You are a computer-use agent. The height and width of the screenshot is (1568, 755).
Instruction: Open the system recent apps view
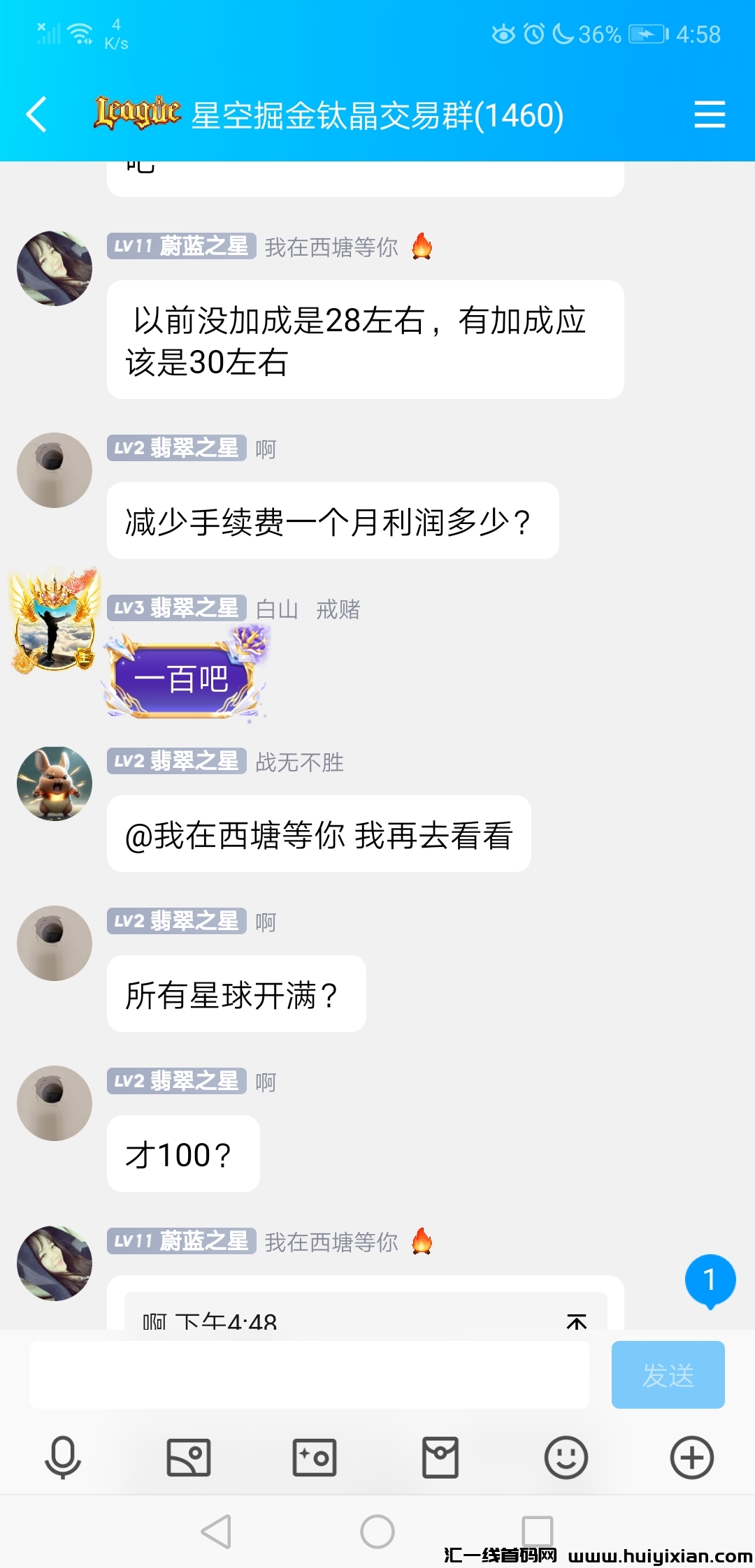pyautogui.click(x=537, y=1532)
